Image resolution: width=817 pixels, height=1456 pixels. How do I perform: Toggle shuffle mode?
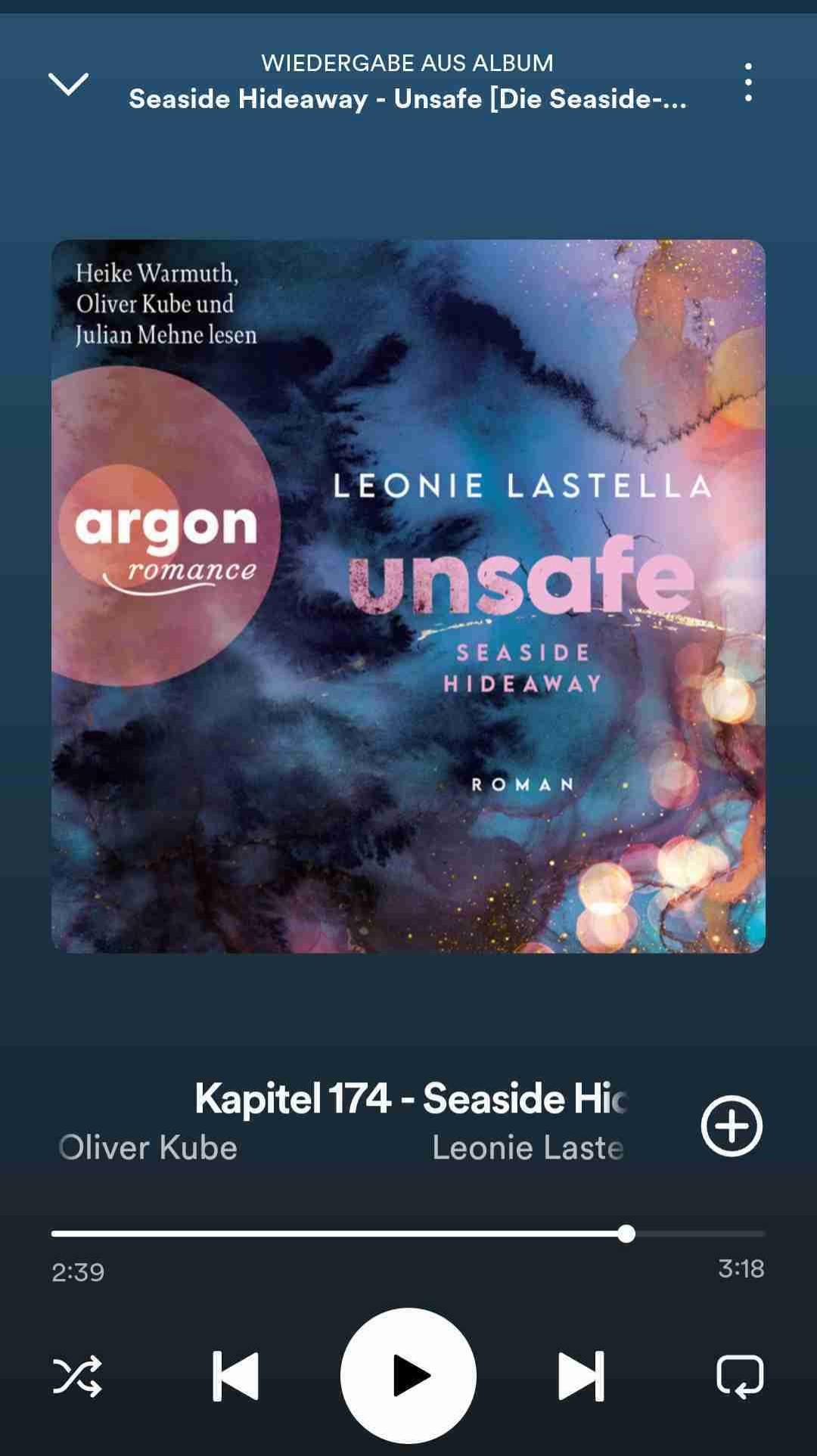(x=77, y=1376)
